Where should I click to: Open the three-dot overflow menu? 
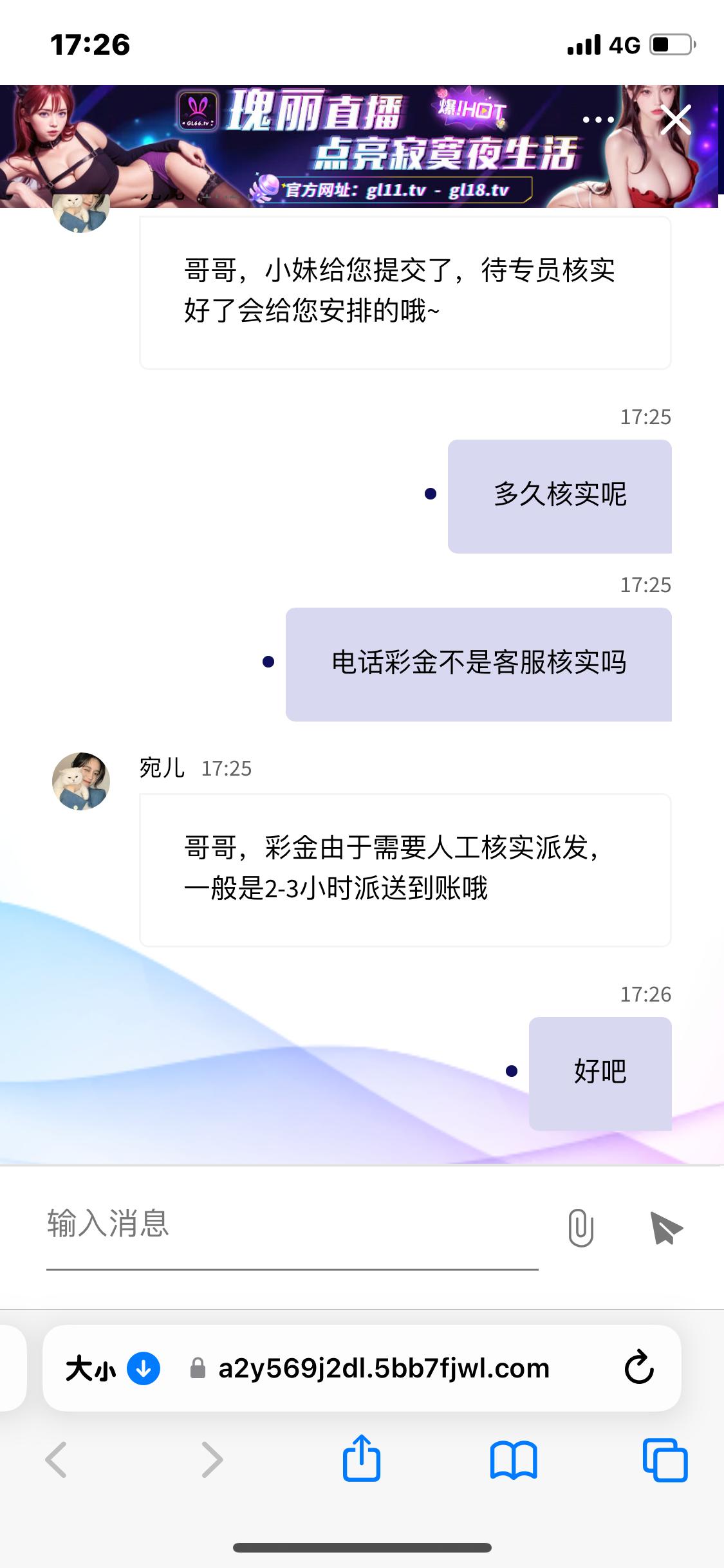598,120
